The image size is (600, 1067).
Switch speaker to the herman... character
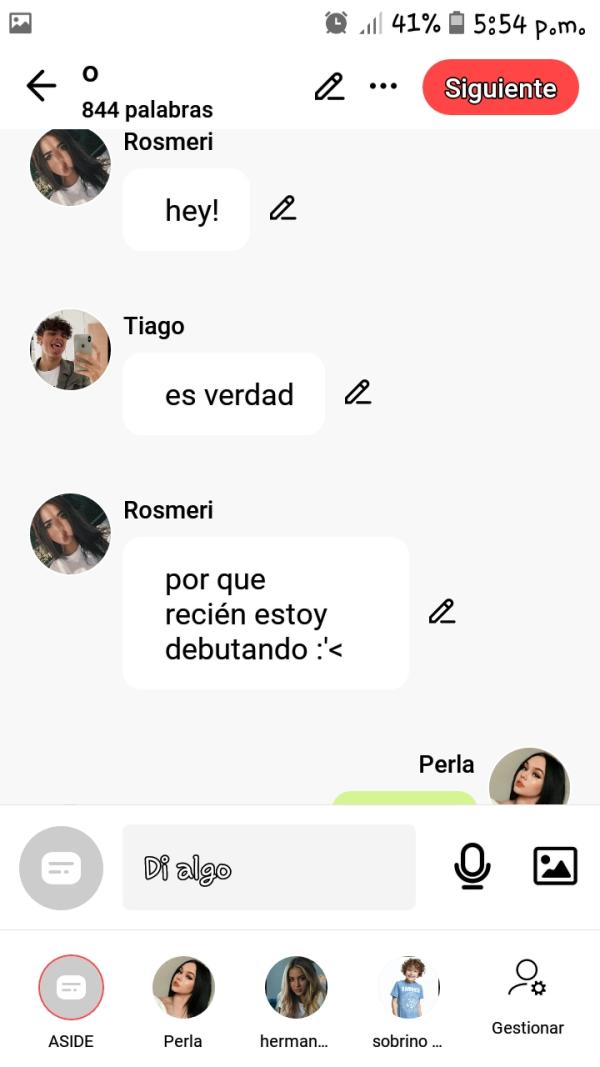click(x=295, y=988)
